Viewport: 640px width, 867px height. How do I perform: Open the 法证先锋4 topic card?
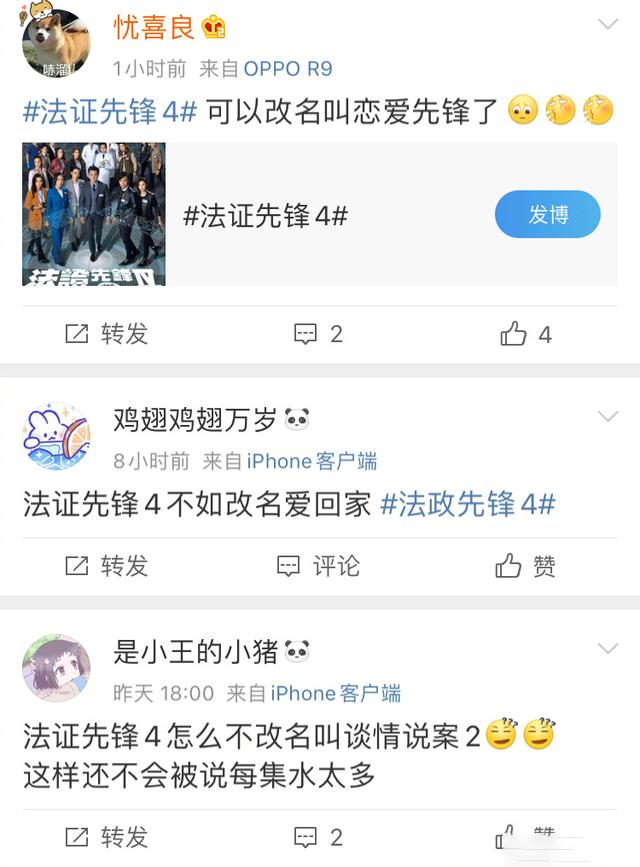click(x=300, y=214)
